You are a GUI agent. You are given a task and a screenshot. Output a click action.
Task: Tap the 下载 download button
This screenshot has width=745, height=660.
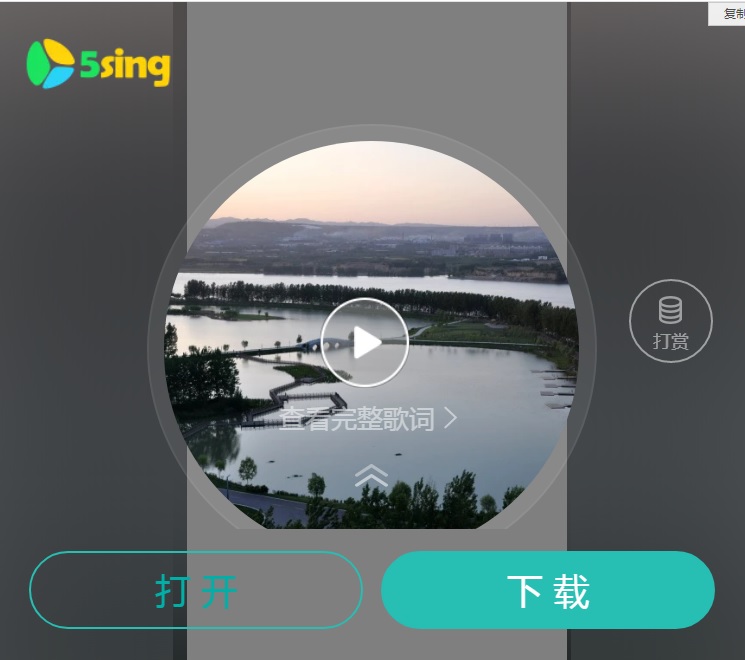tap(548, 590)
